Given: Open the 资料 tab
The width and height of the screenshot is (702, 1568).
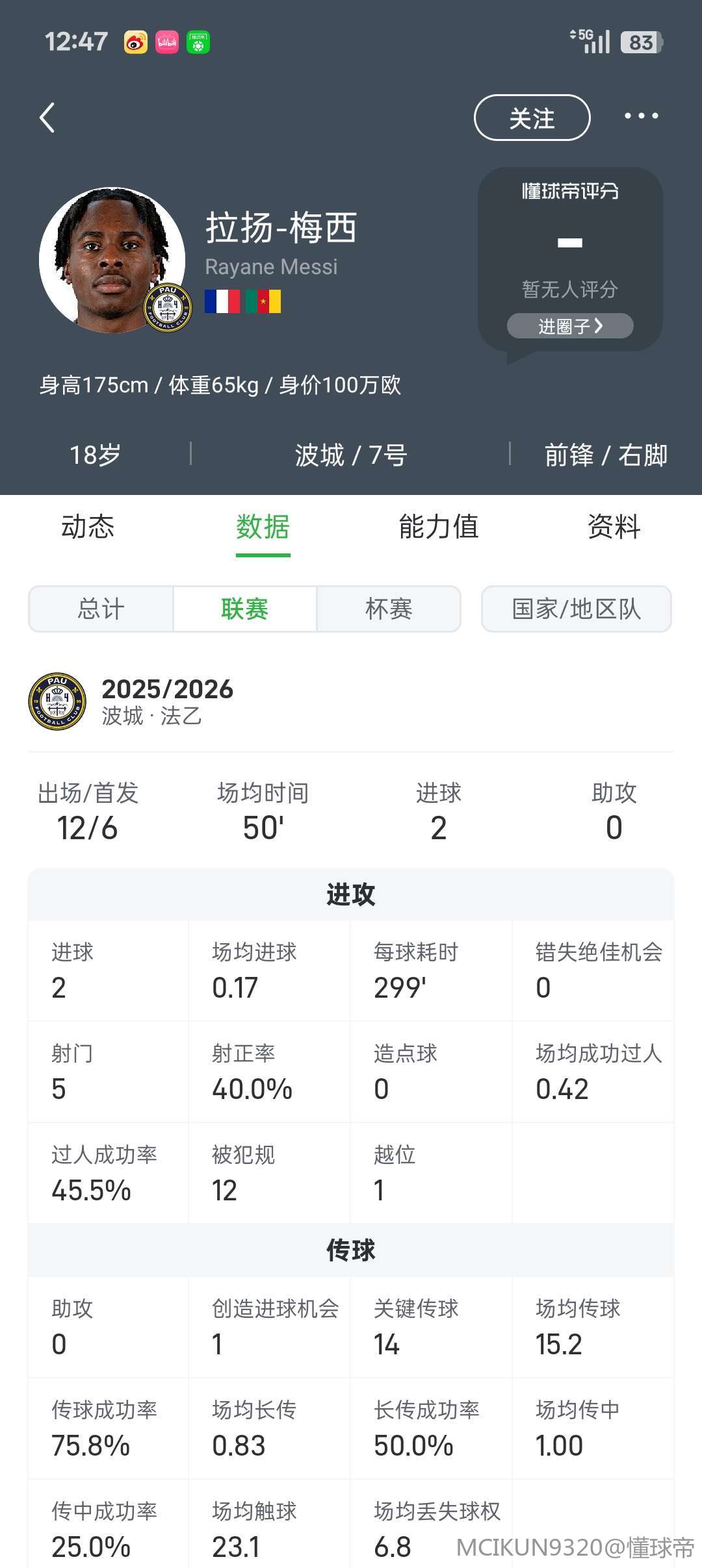Looking at the screenshot, I should [x=614, y=526].
